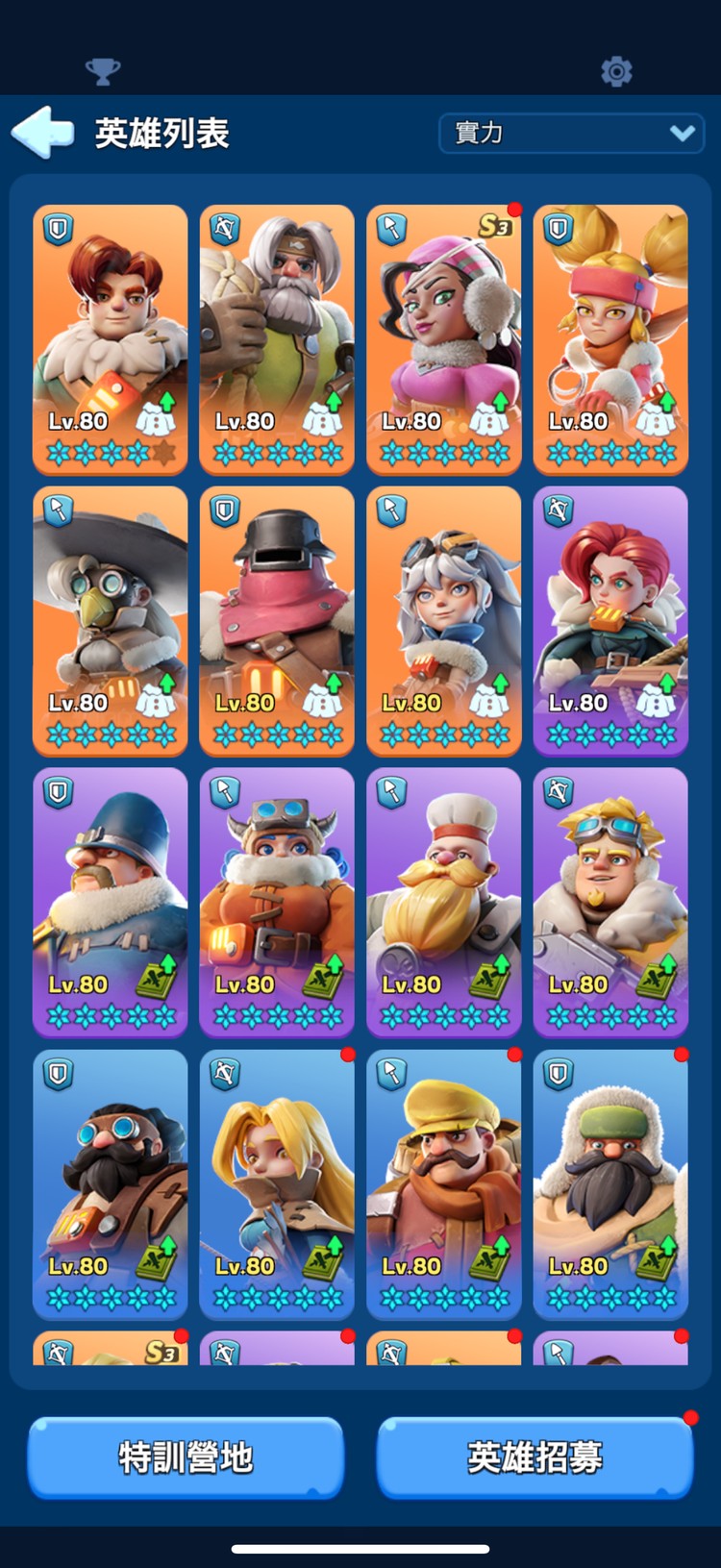This screenshot has width=721, height=1568.
Task: Go back using the arrow
Action: click(43, 133)
